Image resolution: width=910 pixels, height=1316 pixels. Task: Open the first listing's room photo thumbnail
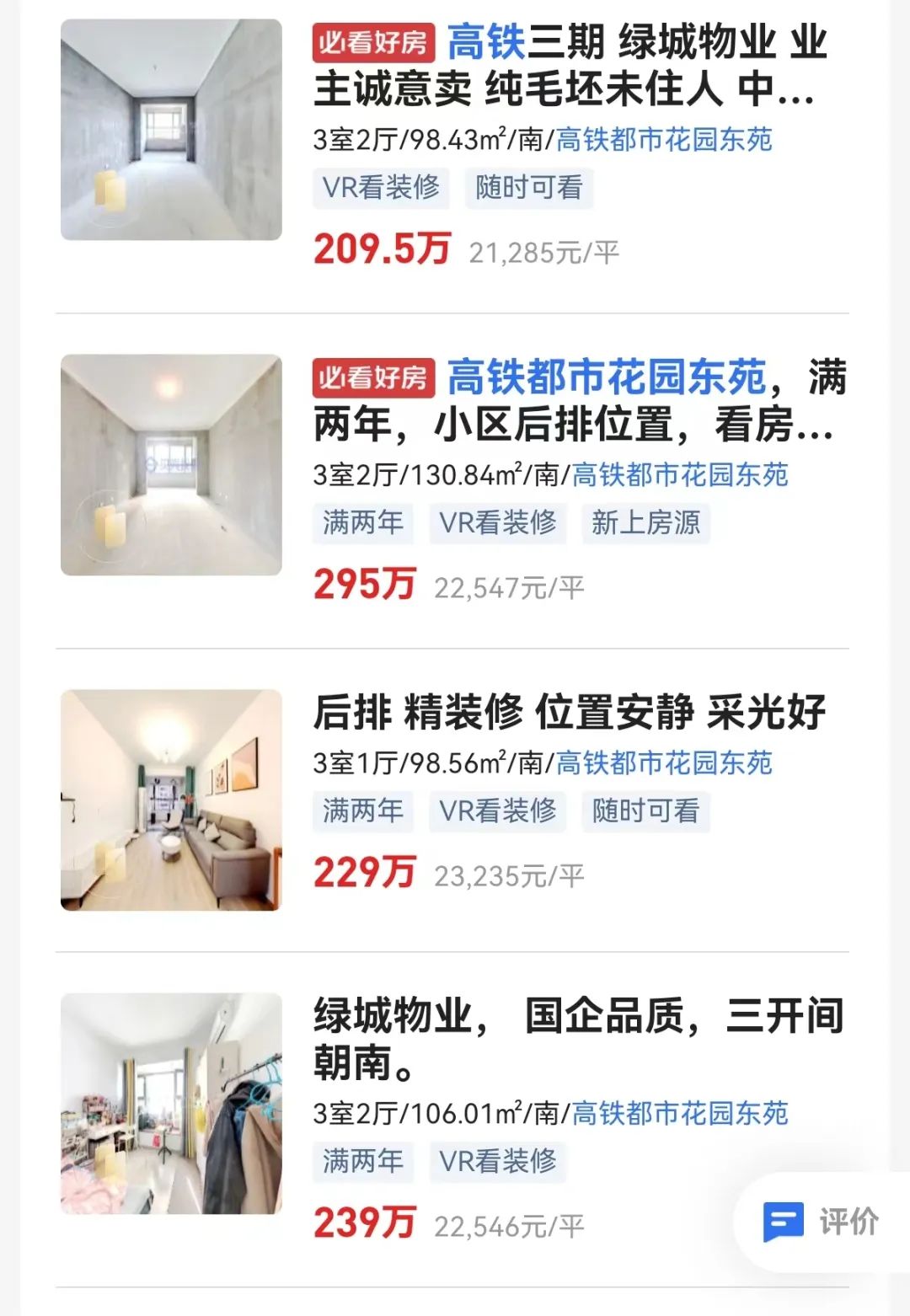pyautogui.click(x=171, y=127)
